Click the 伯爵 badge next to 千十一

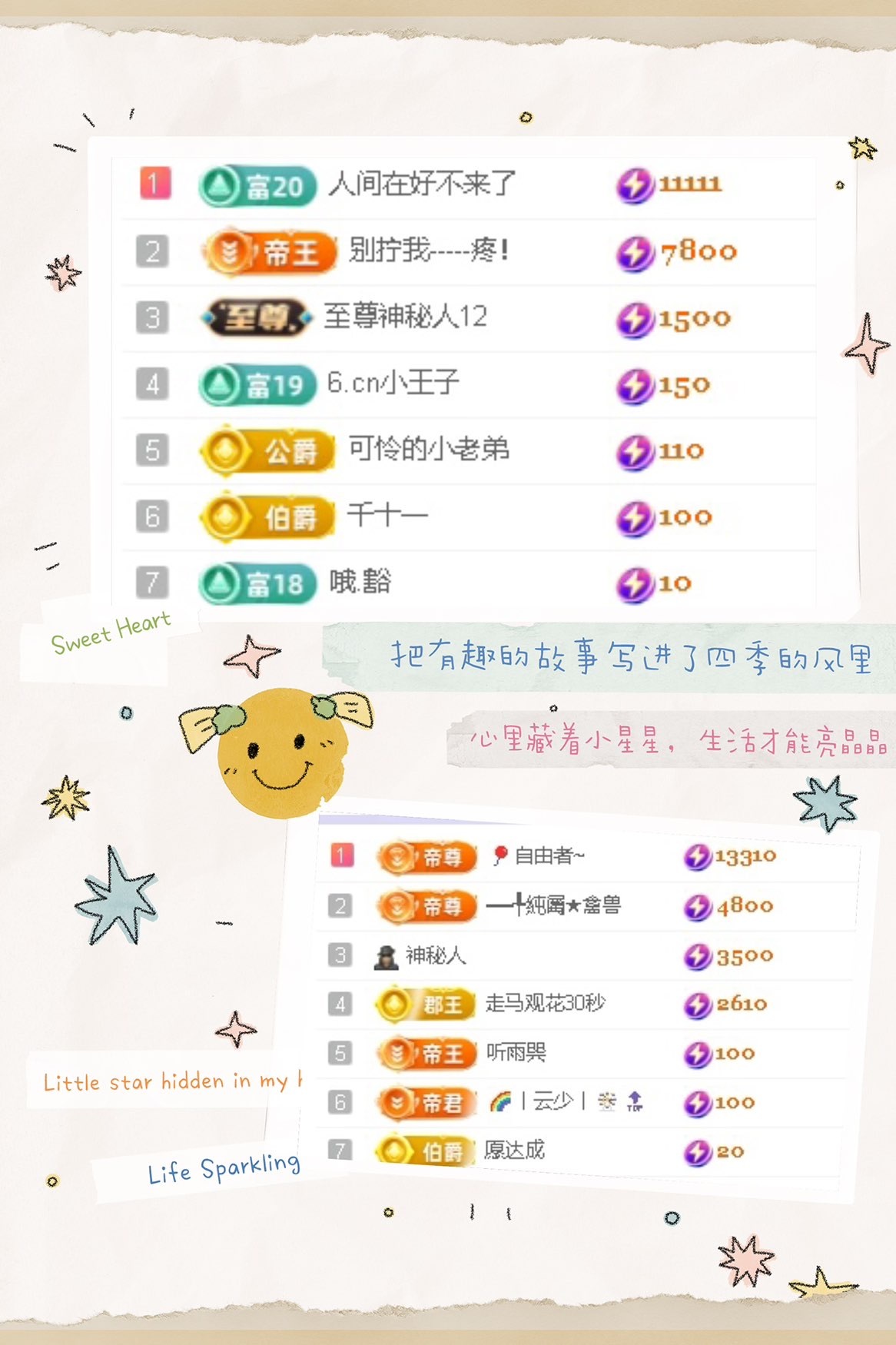tap(265, 517)
